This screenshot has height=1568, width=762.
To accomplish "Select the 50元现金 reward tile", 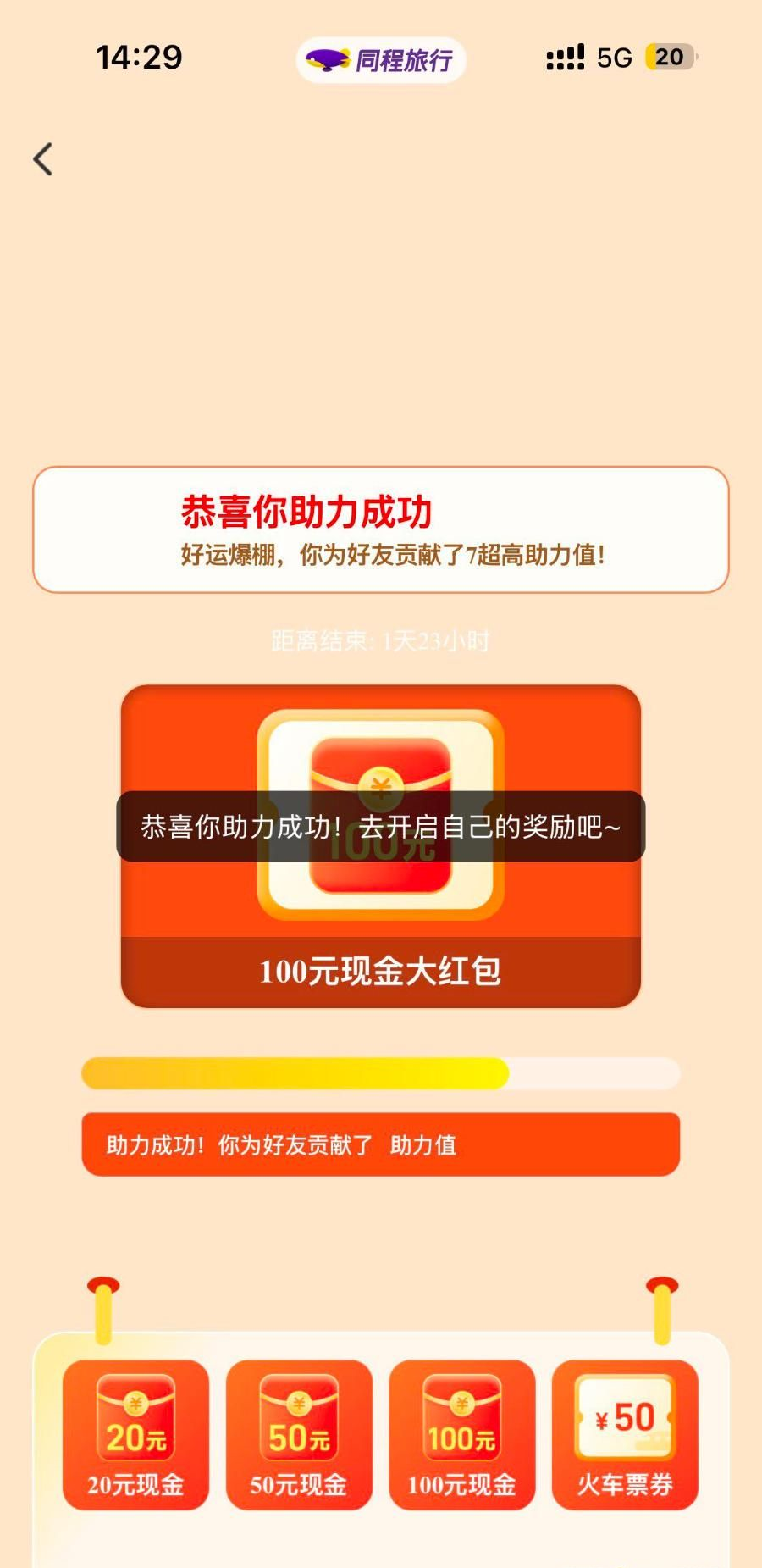I will click(299, 1434).
